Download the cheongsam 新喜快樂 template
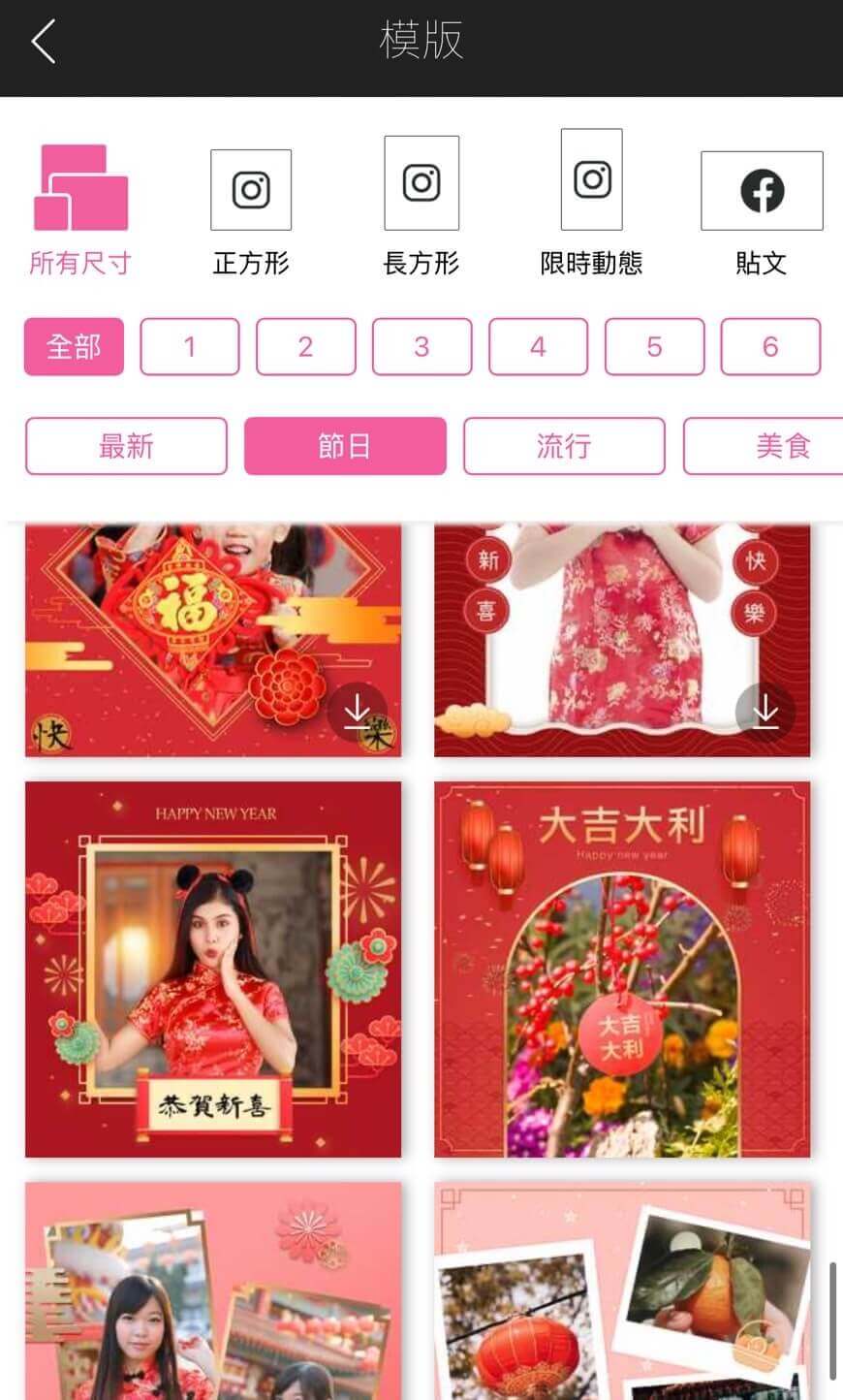The height and width of the screenshot is (1400, 843). (765, 715)
